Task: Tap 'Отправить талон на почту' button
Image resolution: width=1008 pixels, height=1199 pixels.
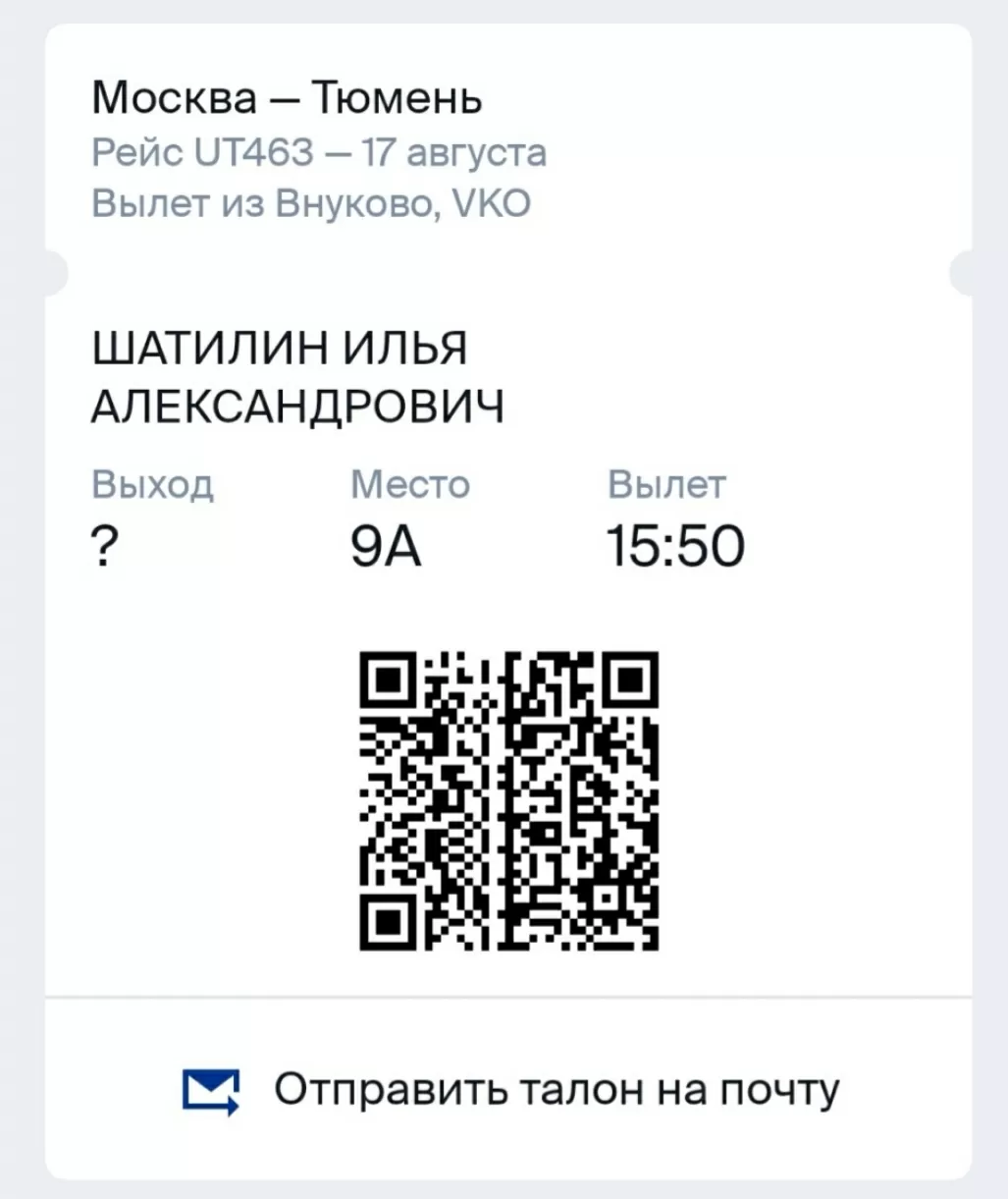Action: 510,1090
